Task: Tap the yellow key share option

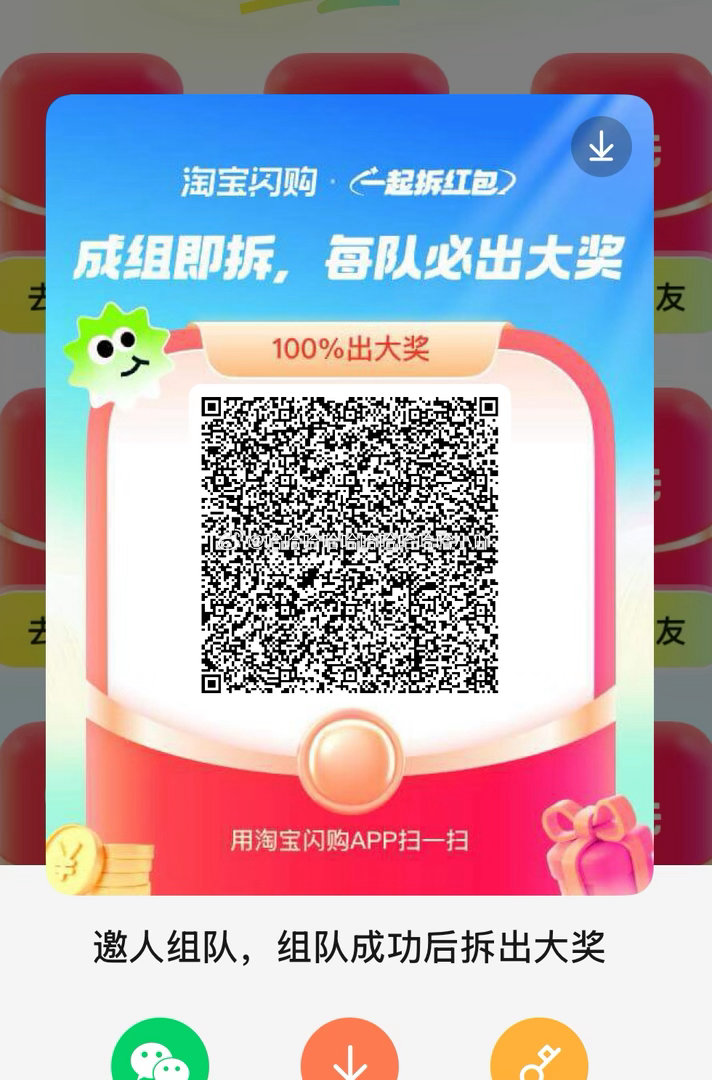Action: (539, 1055)
